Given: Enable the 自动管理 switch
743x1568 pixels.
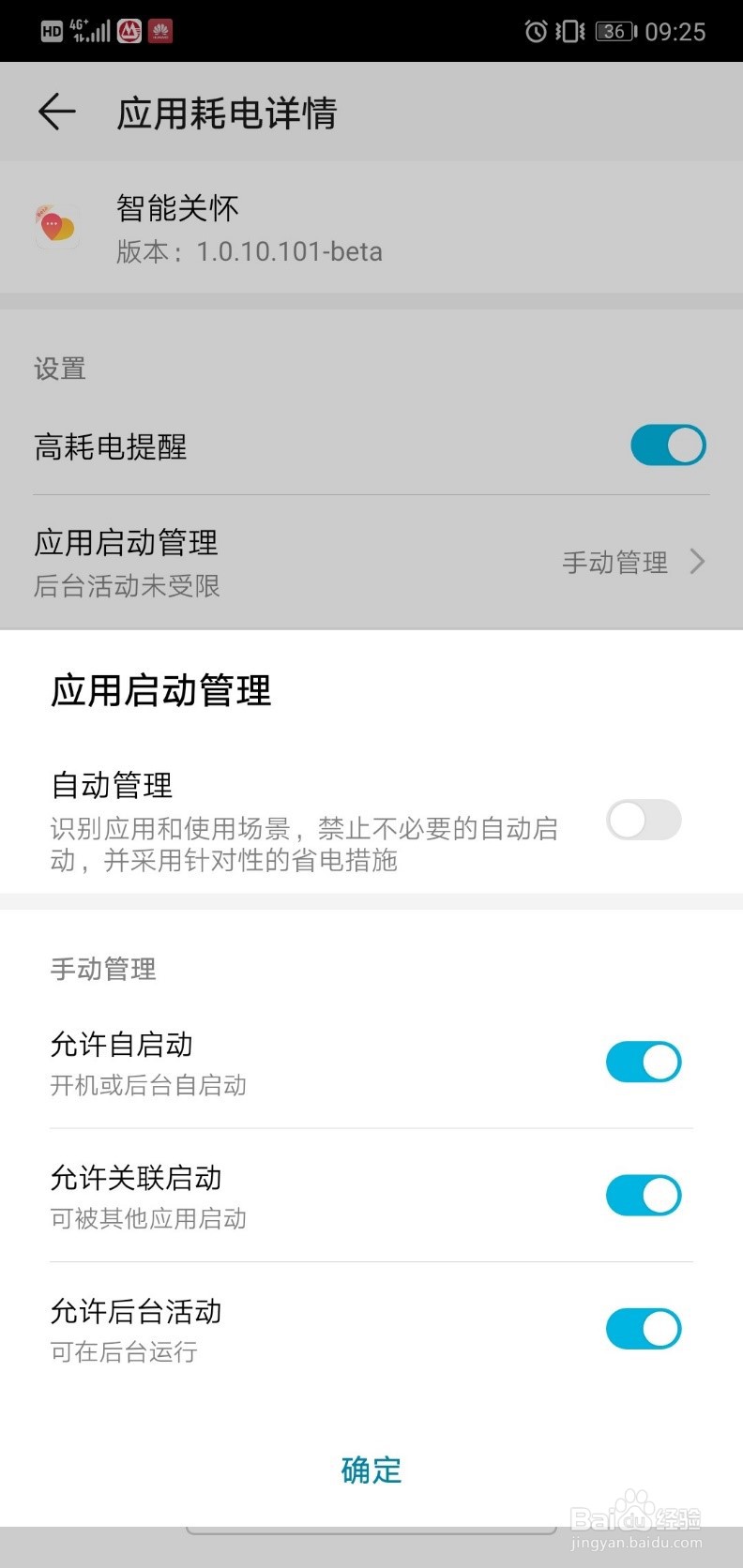Looking at the screenshot, I should point(644,820).
